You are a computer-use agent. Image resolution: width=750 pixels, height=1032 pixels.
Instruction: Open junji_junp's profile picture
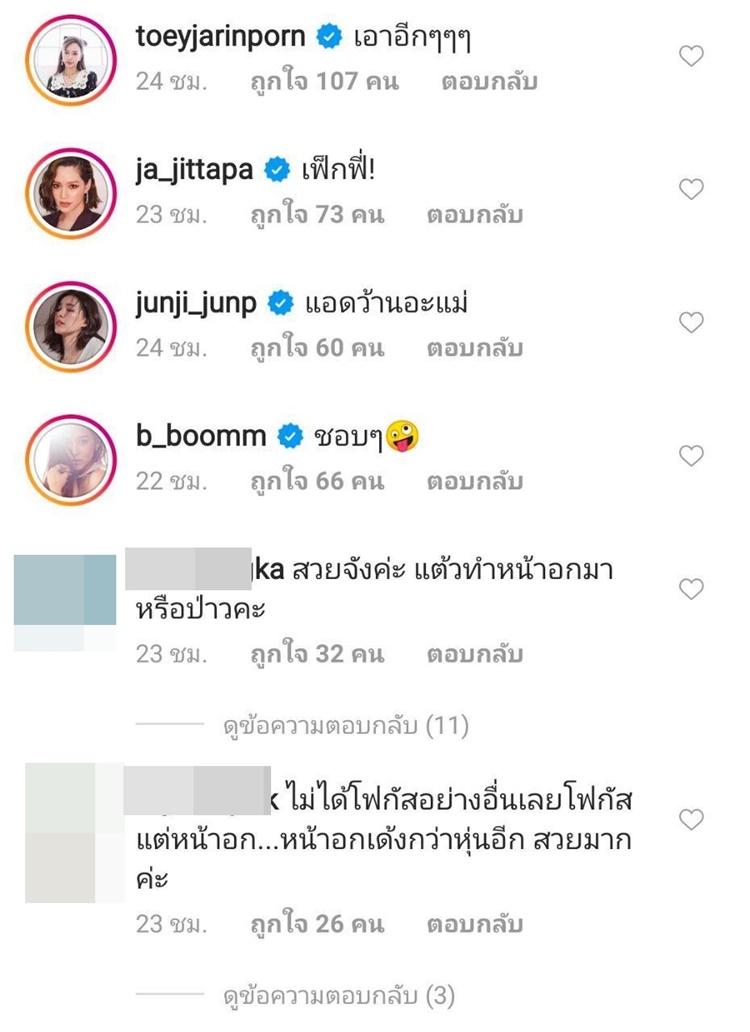tap(67, 328)
